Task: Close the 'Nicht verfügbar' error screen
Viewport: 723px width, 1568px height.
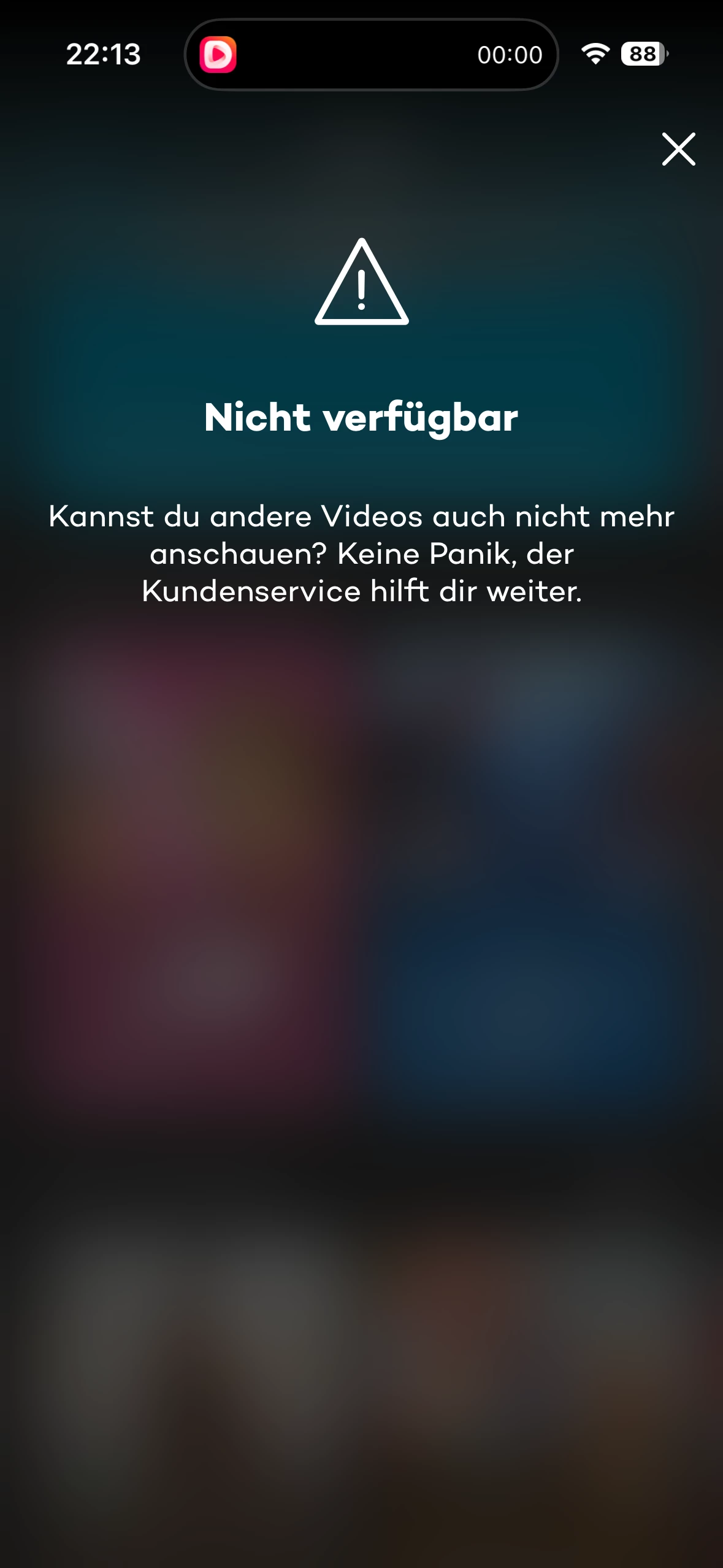Action: pyautogui.click(x=678, y=149)
